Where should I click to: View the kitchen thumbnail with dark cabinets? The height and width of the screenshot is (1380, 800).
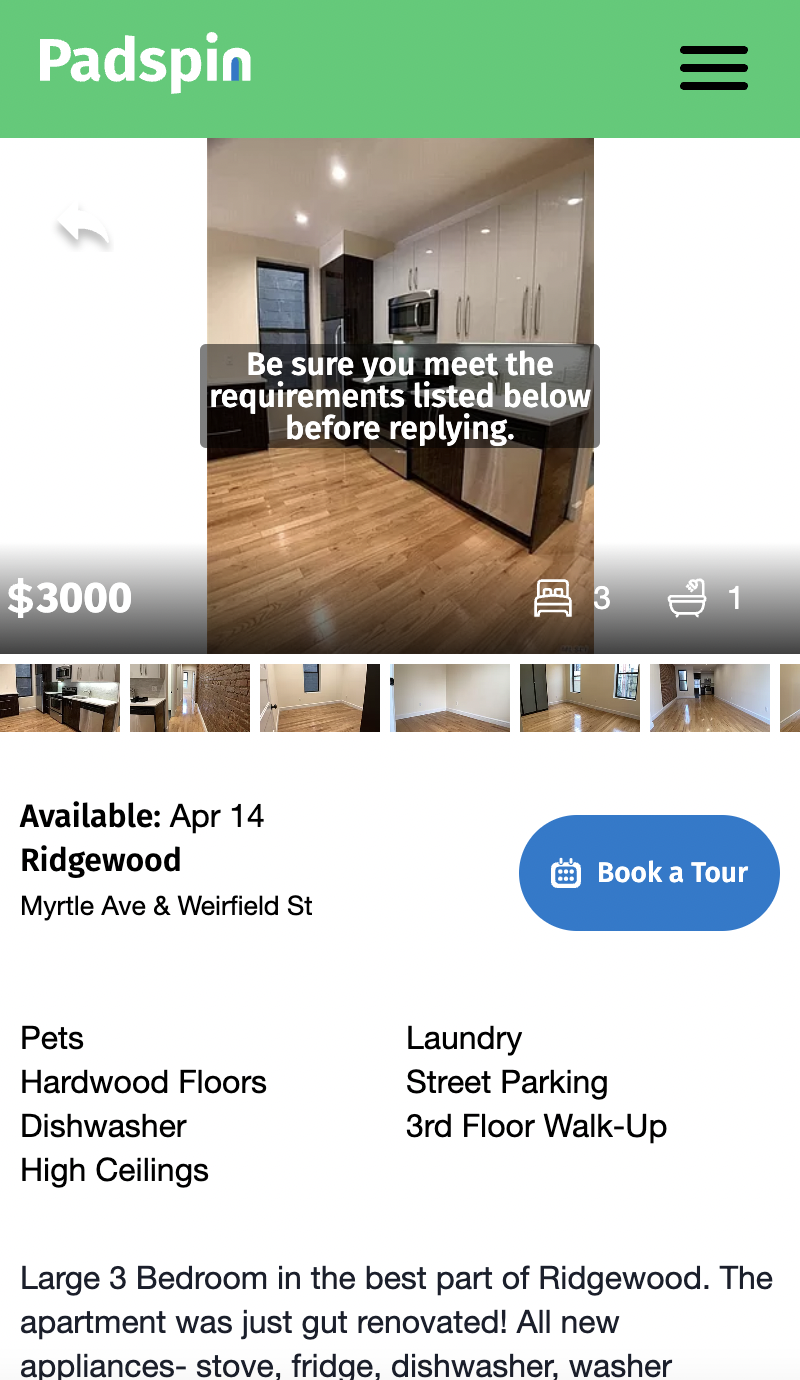coord(60,698)
